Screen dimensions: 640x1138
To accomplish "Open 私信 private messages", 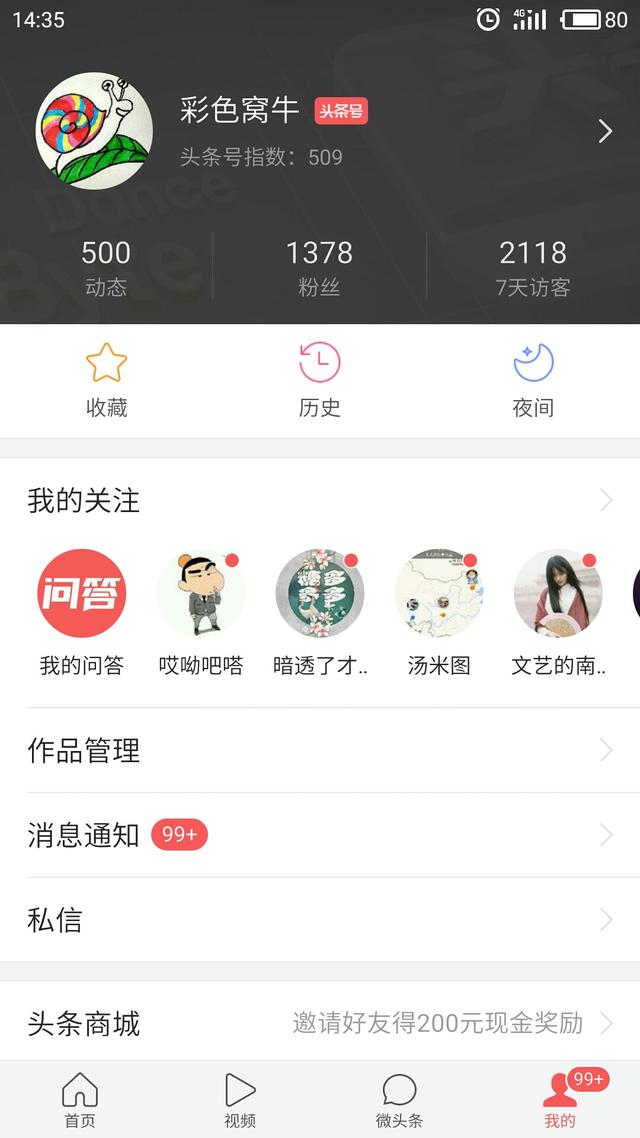I will tap(320, 920).
